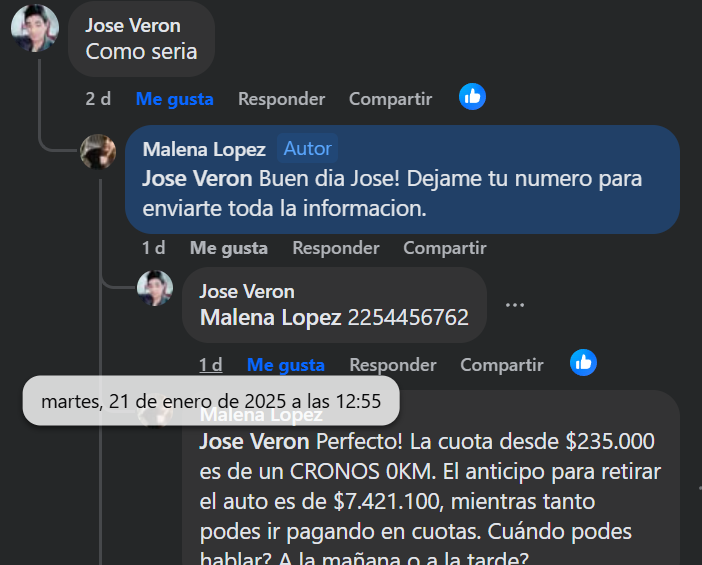Screen dimensions: 702x565
Task: Reply to Malena Lopez's 'Buen dia Jose' comment
Action: click(x=335, y=248)
